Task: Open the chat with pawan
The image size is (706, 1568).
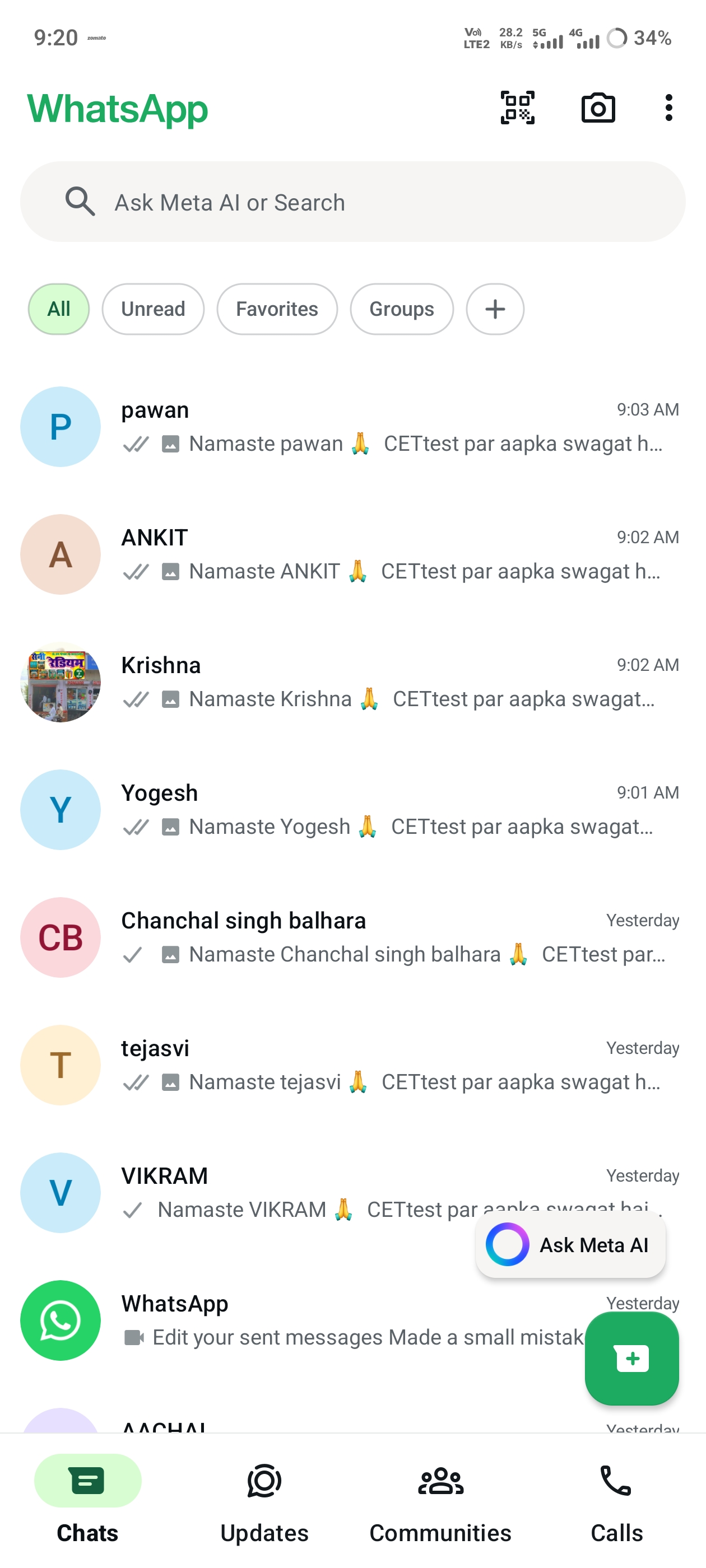Action: (352, 427)
